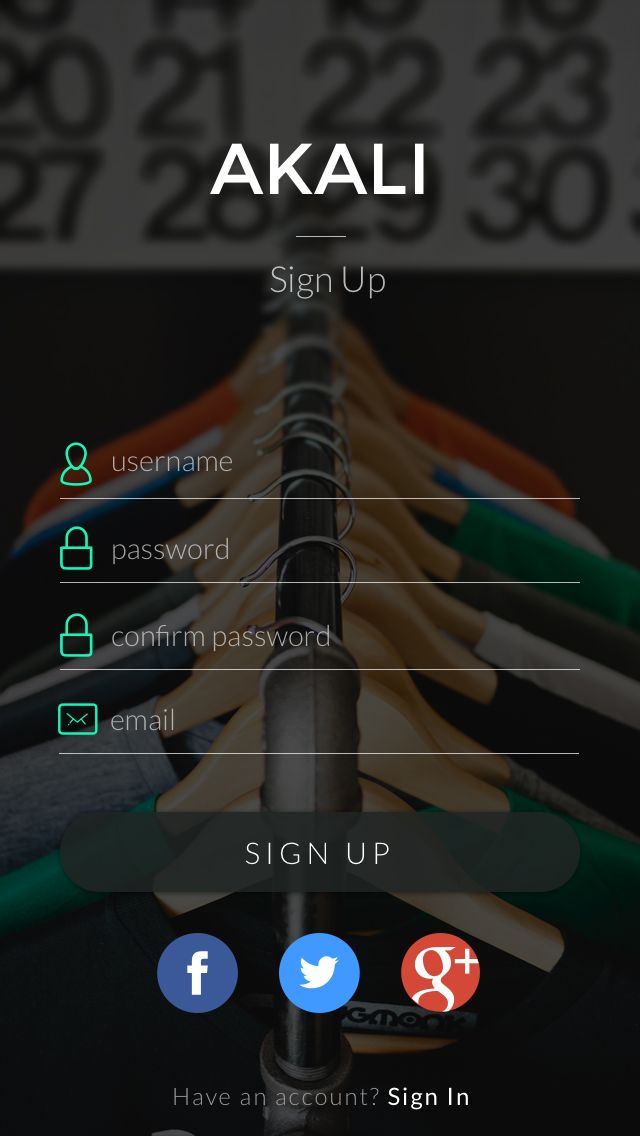
Task: Open the Sign In link
Action: 428,1097
